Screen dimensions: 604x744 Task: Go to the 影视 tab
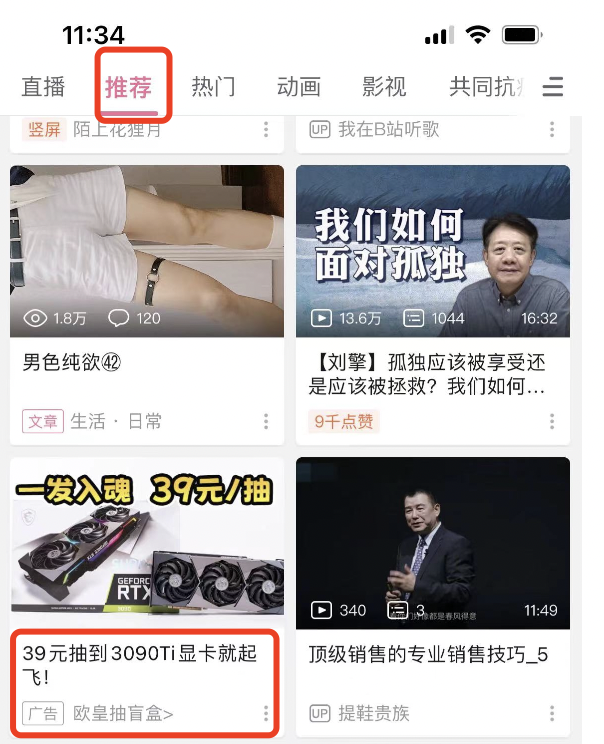(384, 87)
